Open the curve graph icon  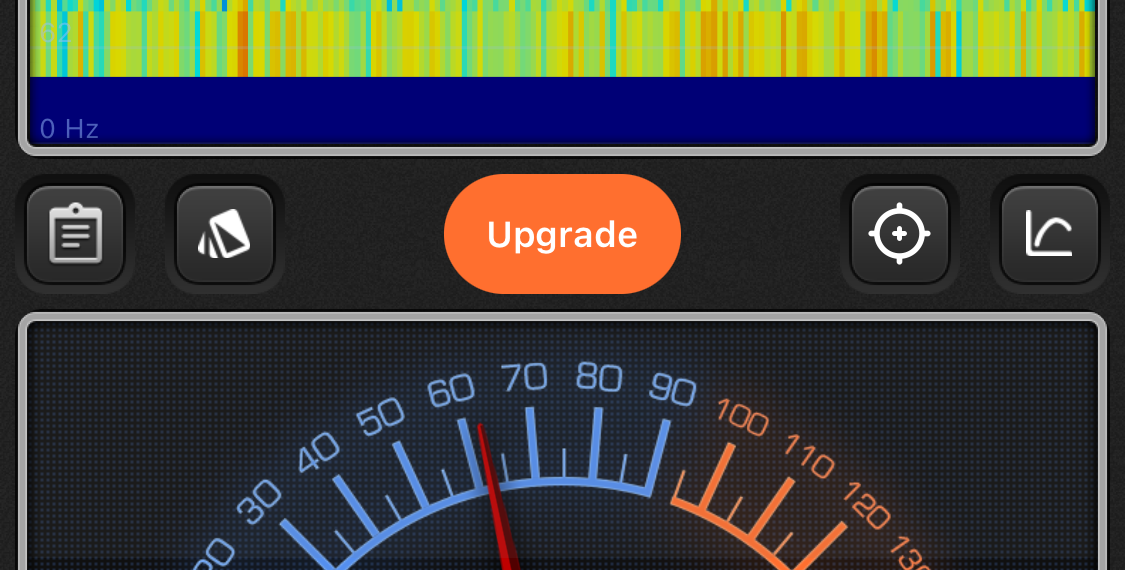(1049, 234)
